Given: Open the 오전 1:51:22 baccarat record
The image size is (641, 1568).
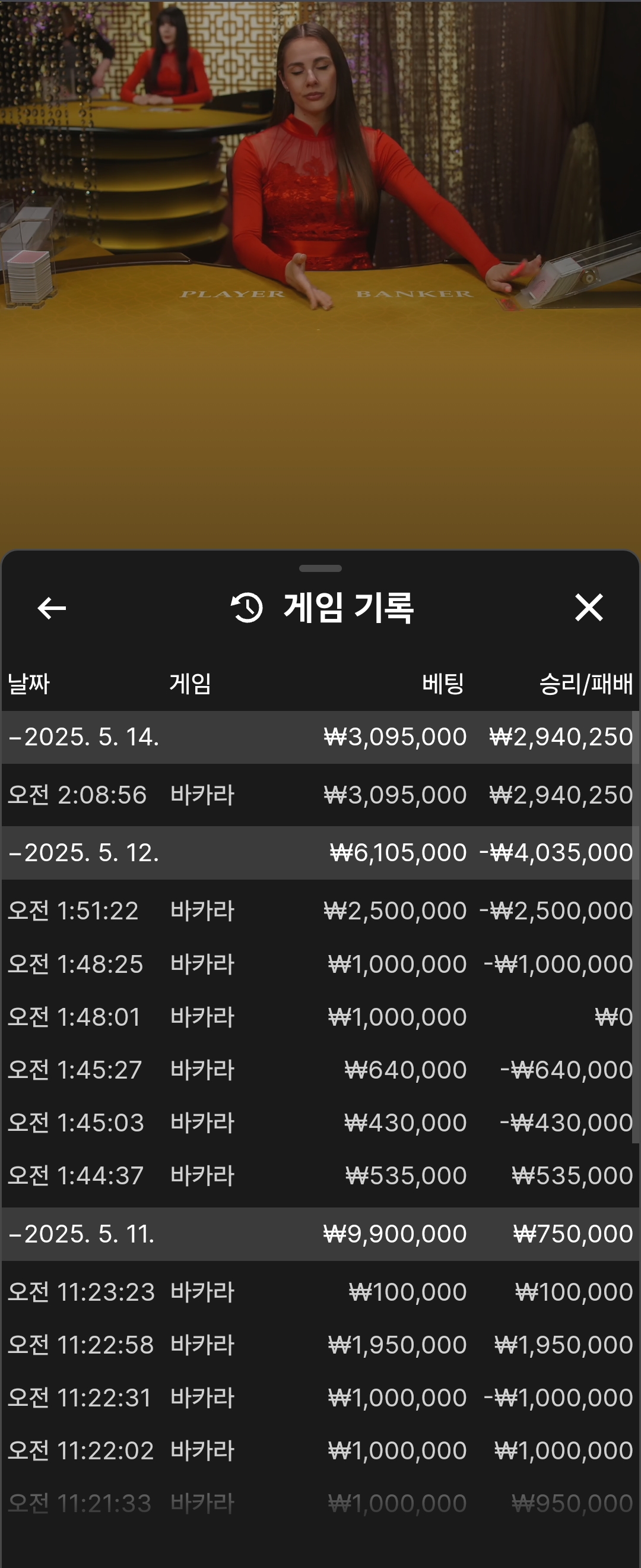Looking at the screenshot, I should [x=320, y=911].
